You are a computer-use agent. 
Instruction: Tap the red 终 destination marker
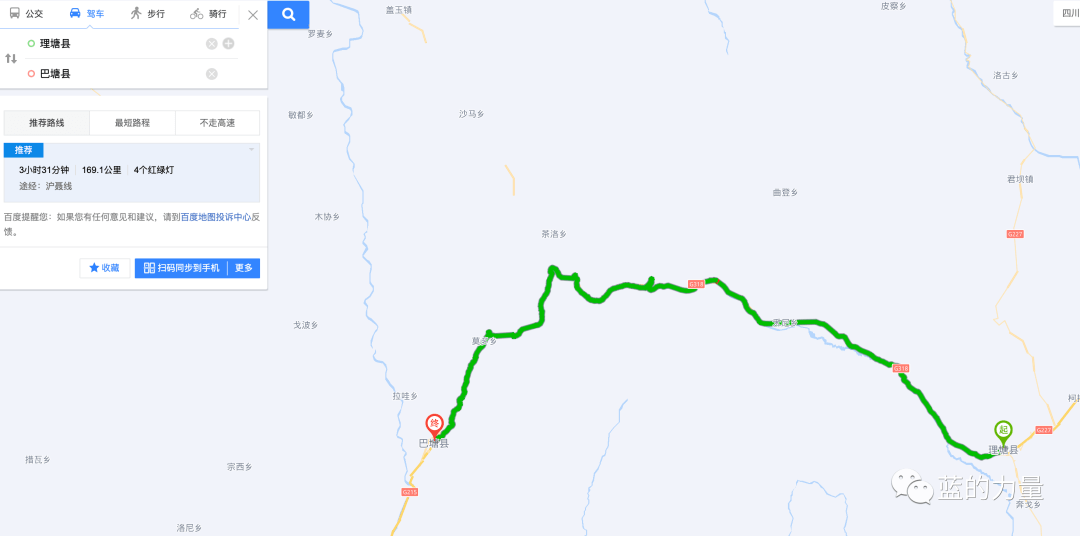tap(435, 425)
